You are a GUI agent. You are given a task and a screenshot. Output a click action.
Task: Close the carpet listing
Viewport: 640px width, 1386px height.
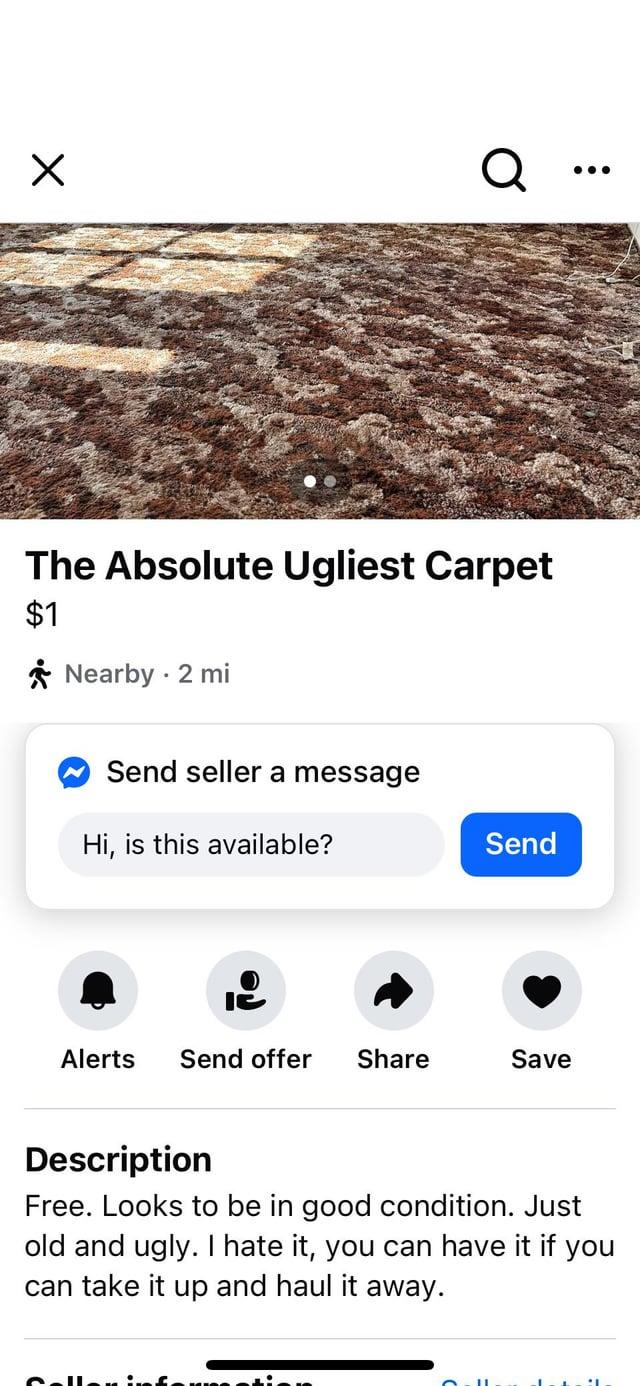coord(47,170)
